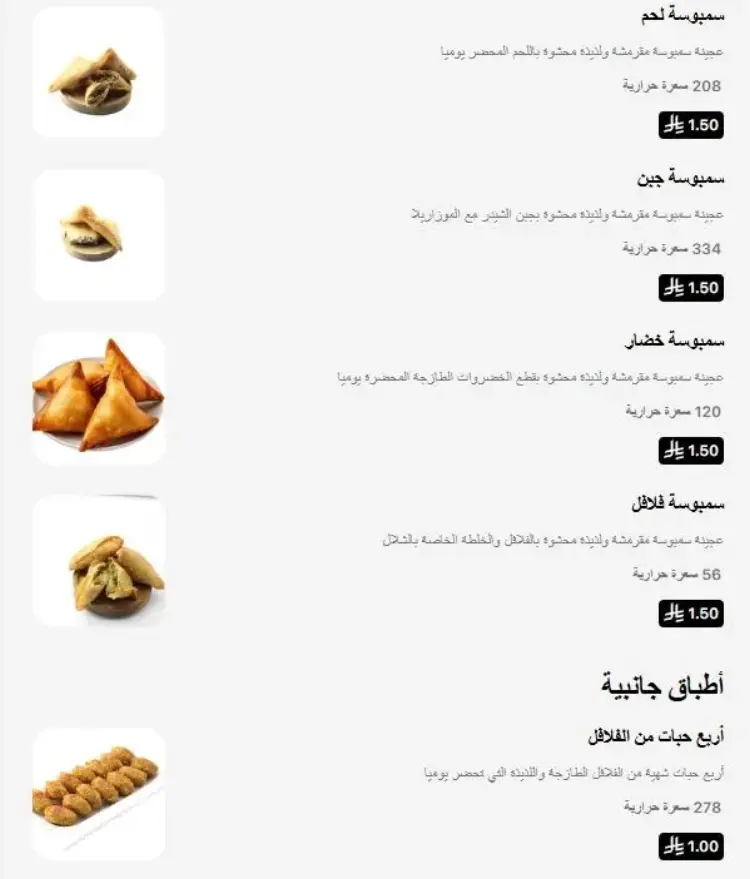Choose the سمبوسة فلافل item
This screenshot has height=879, width=750.
coord(677,503)
